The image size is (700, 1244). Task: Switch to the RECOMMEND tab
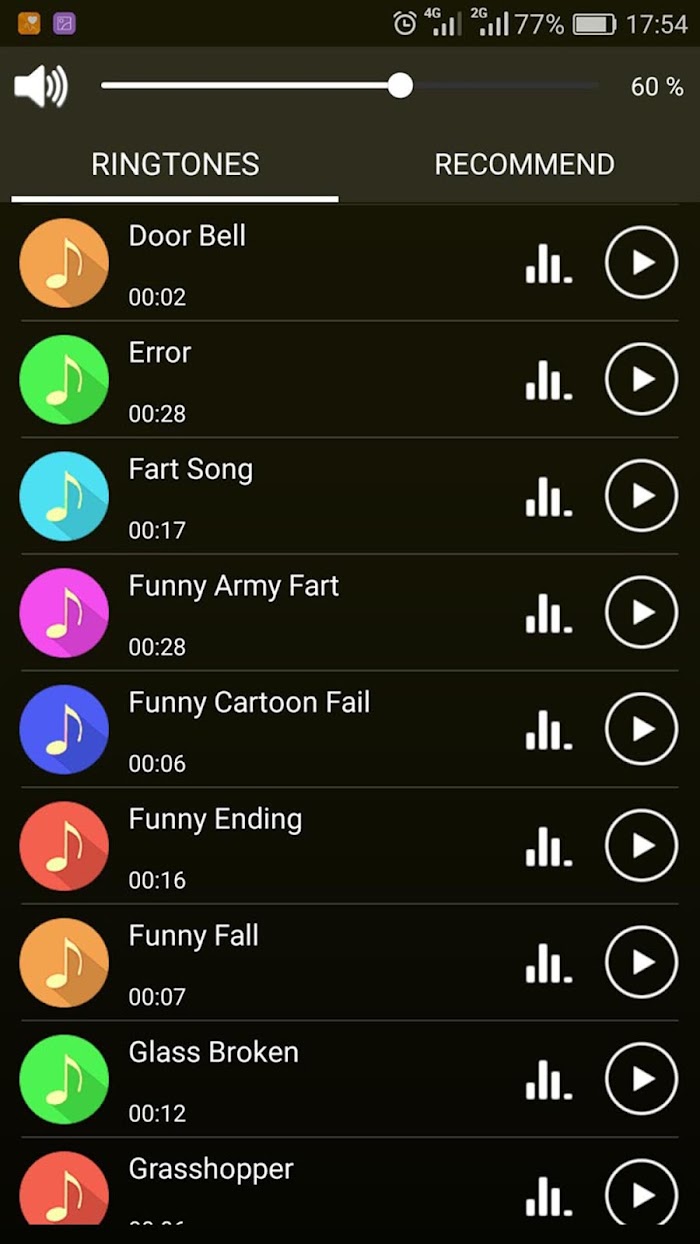click(x=524, y=164)
